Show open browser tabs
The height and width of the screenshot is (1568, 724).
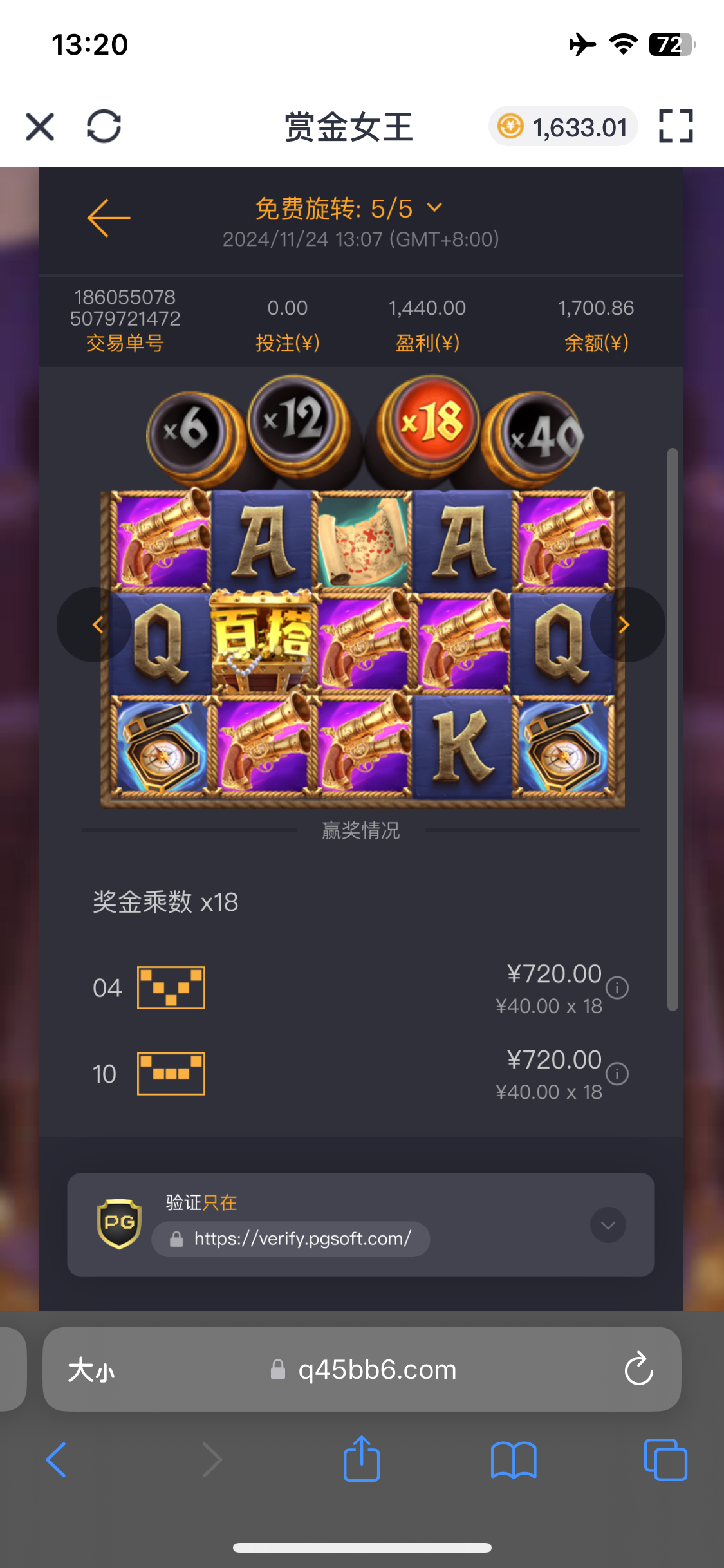(x=665, y=1460)
